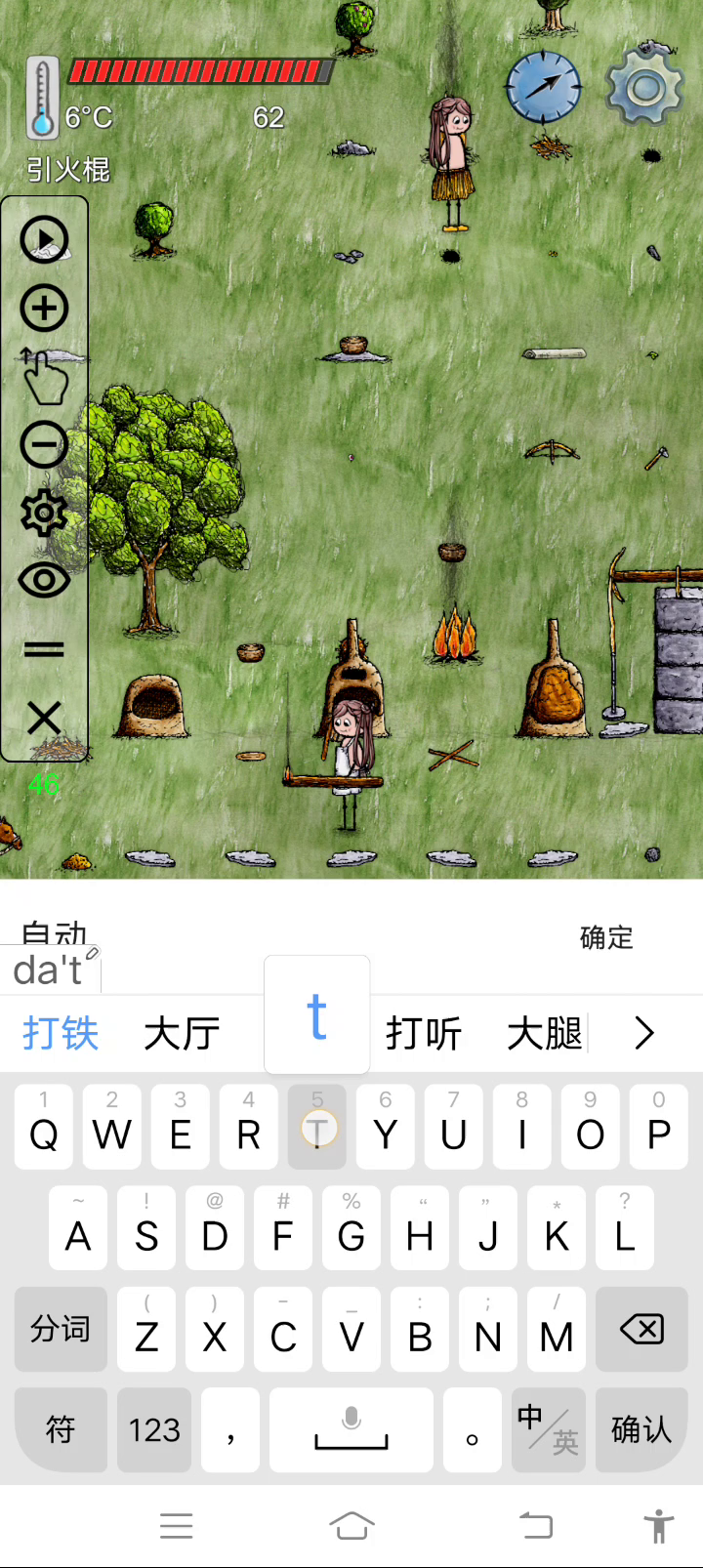The height and width of the screenshot is (1568, 703).
Task: Toggle the eye visibility icon
Action: pos(45,581)
